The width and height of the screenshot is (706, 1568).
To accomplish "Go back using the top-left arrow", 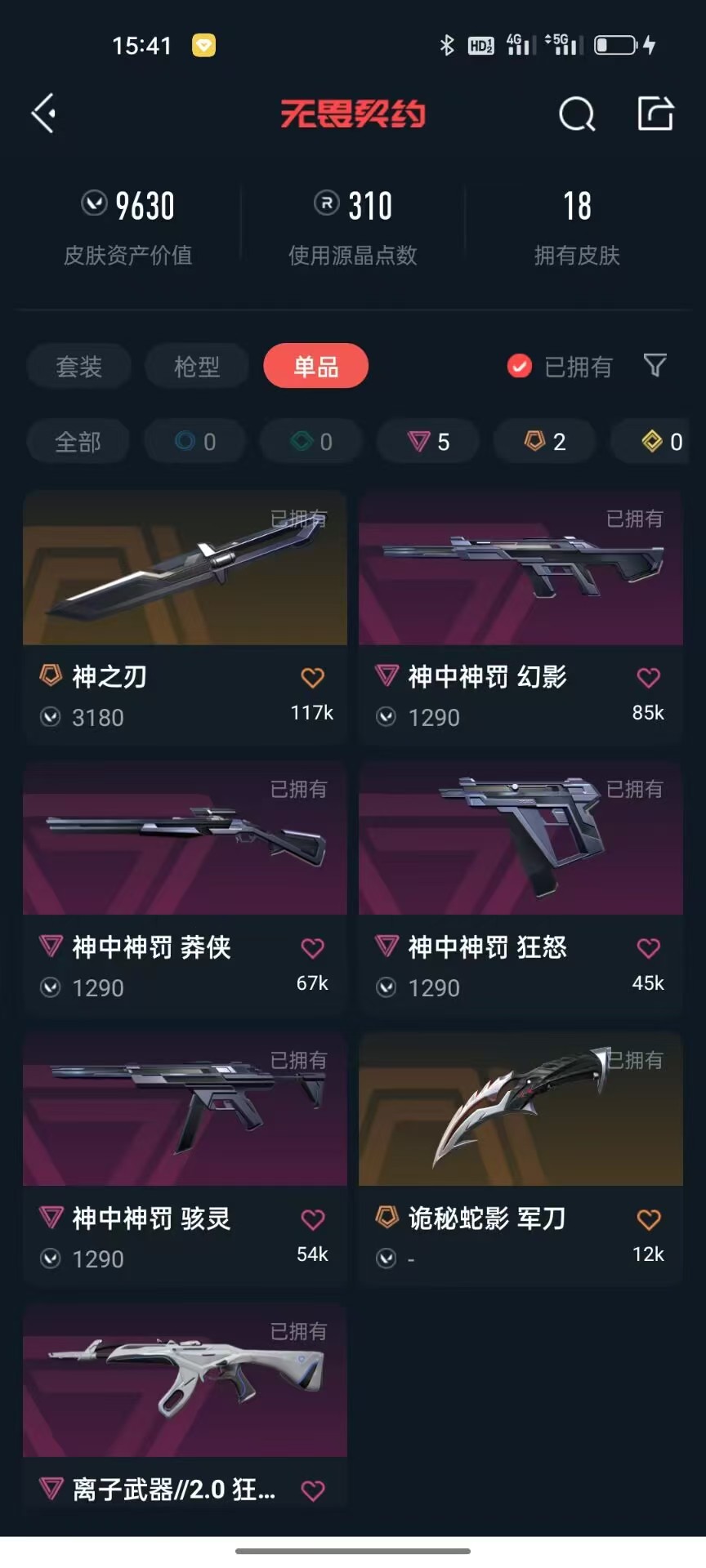I will tap(44, 114).
